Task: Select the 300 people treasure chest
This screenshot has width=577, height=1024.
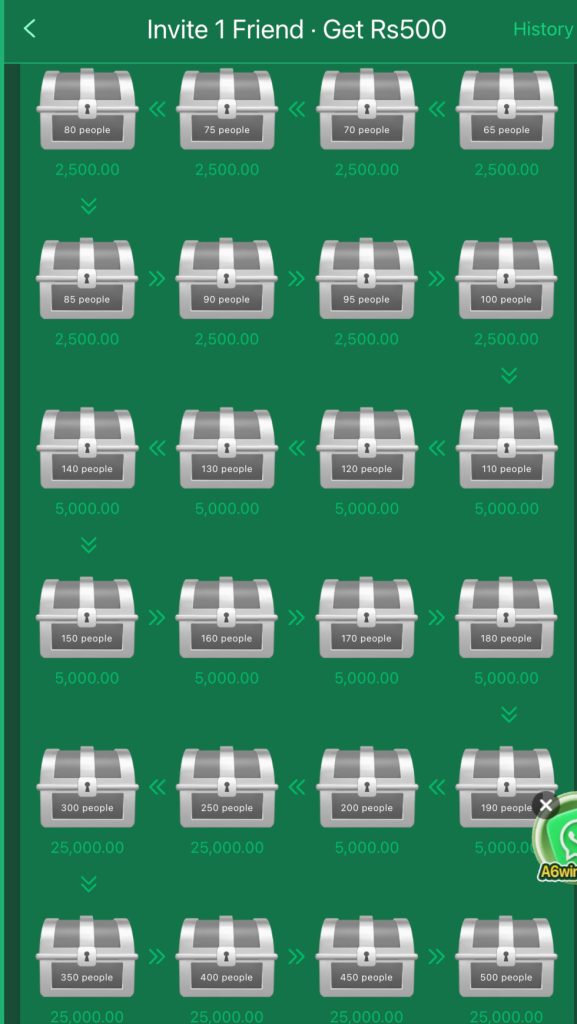Action: [x=87, y=787]
